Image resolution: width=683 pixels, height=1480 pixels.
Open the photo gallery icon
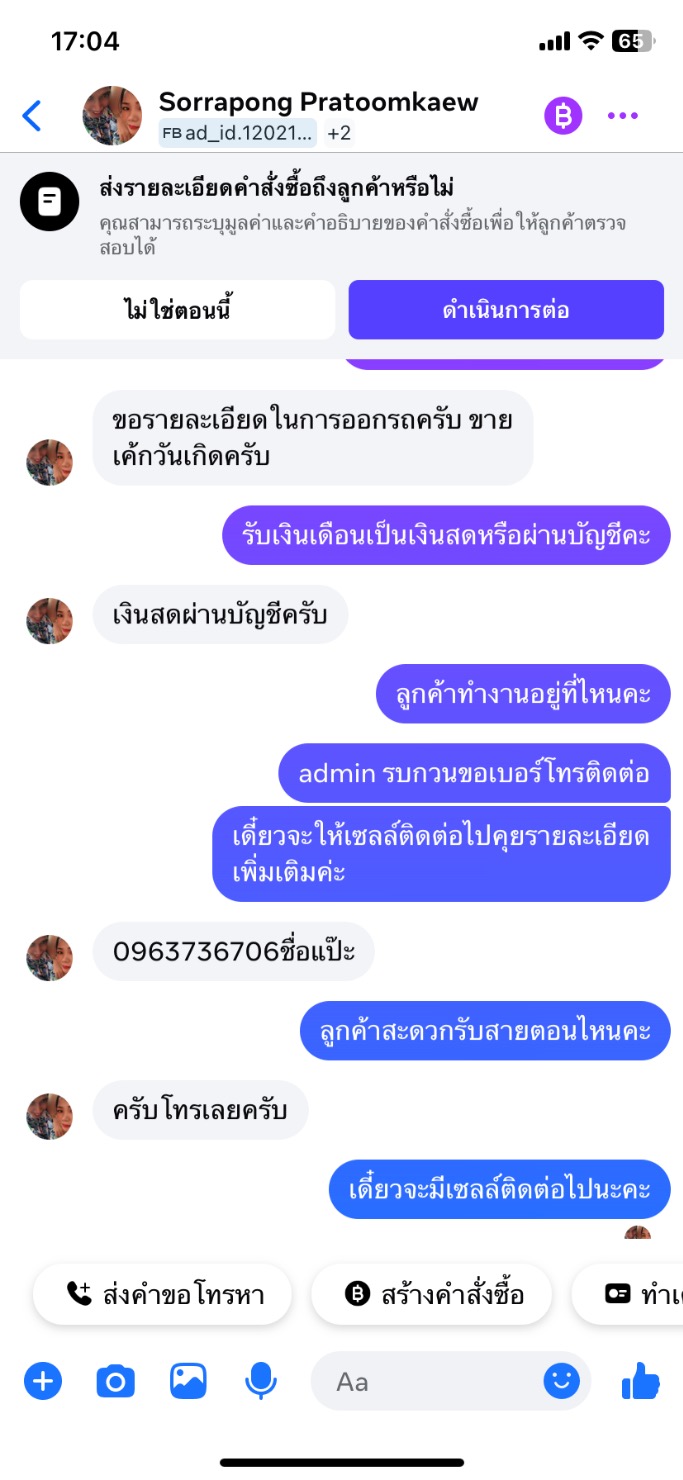[188, 1382]
